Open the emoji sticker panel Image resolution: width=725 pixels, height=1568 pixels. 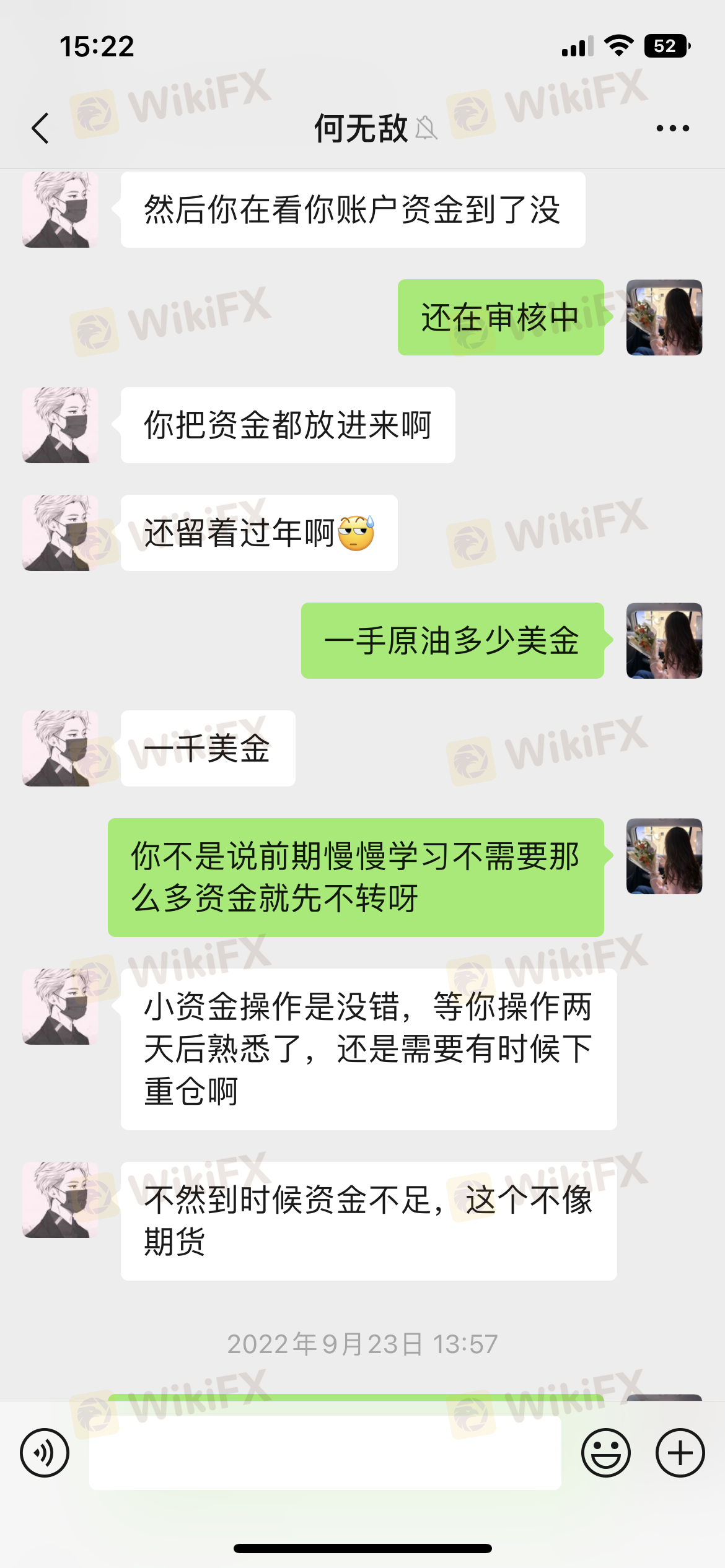(x=605, y=1453)
